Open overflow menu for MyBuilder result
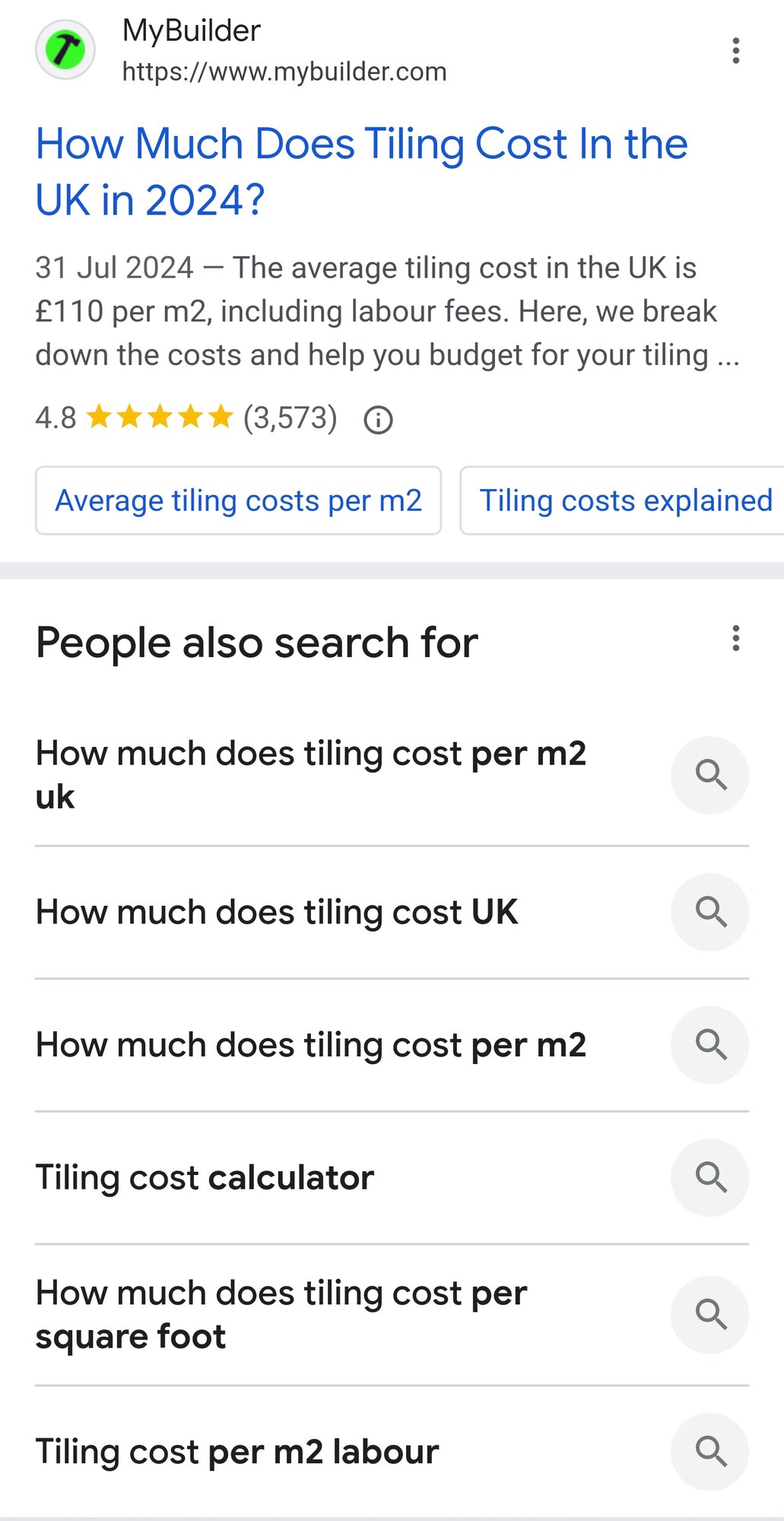 coord(735,51)
